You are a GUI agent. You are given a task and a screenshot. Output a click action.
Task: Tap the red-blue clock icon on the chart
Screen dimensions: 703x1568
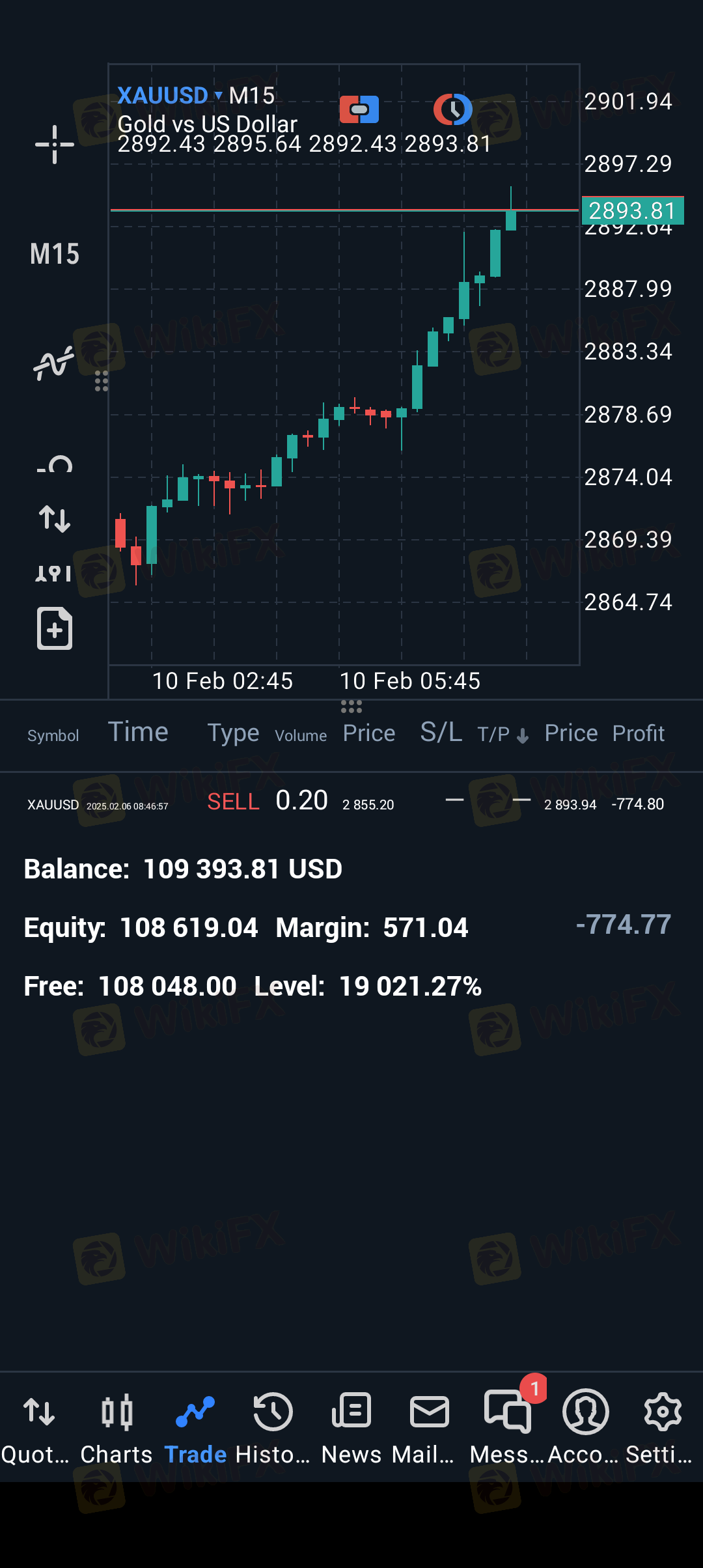click(x=453, y=109)
